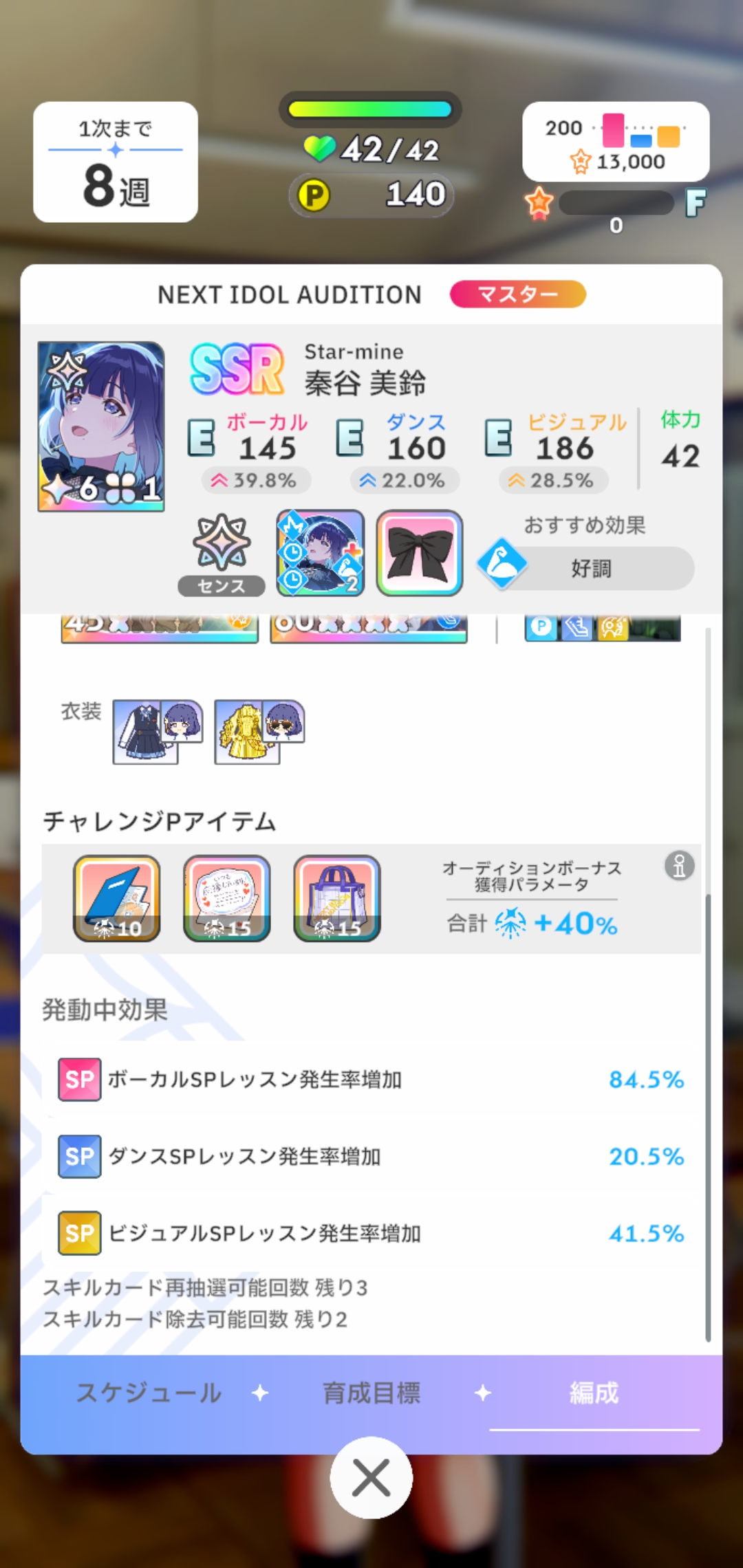The height and width of the screenshot is (1568, 743).
Task: Open the tote bag challenge P item
Action: click(336, 898)
